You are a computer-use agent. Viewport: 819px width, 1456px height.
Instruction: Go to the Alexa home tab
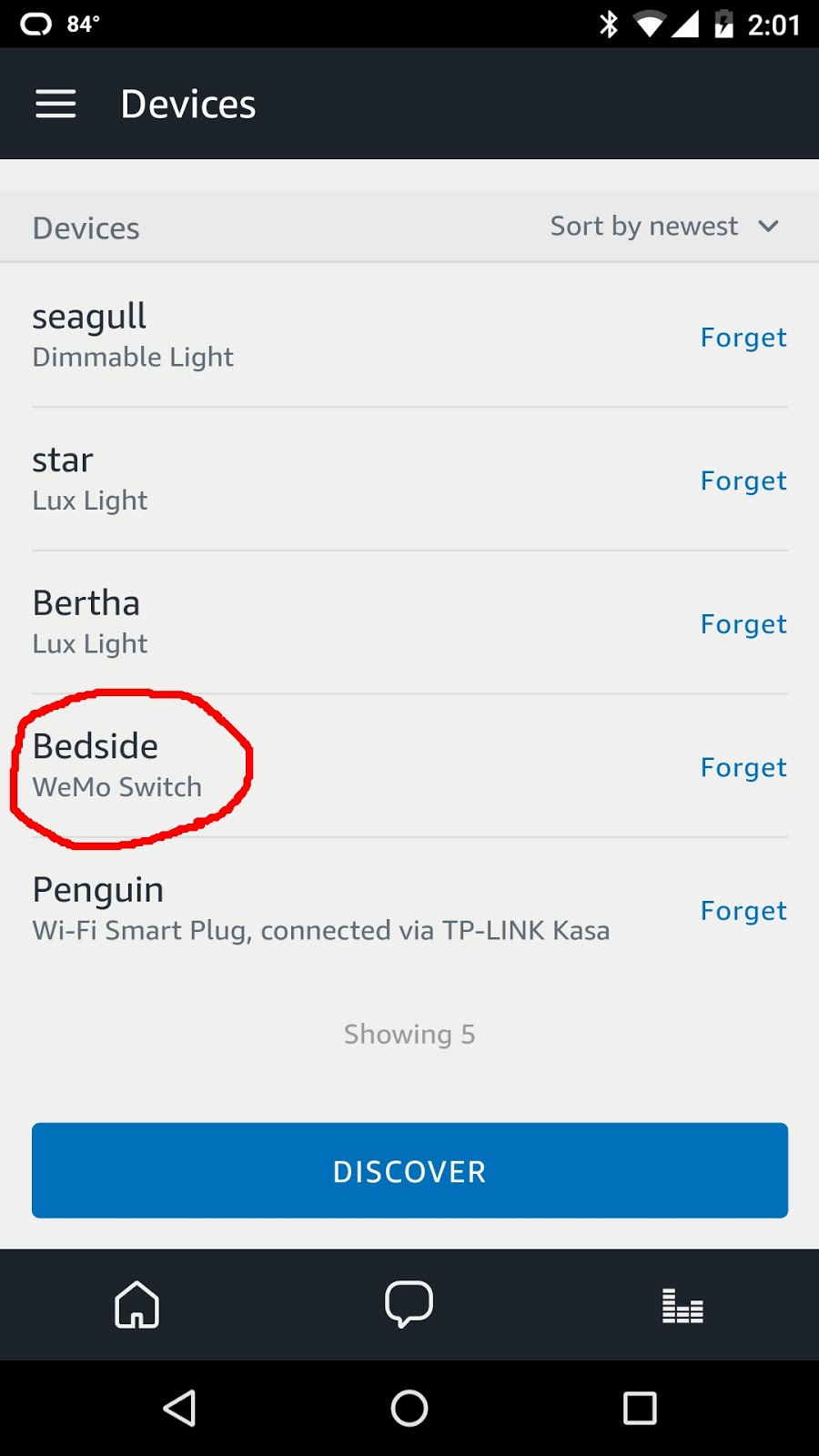(136, 1304)
